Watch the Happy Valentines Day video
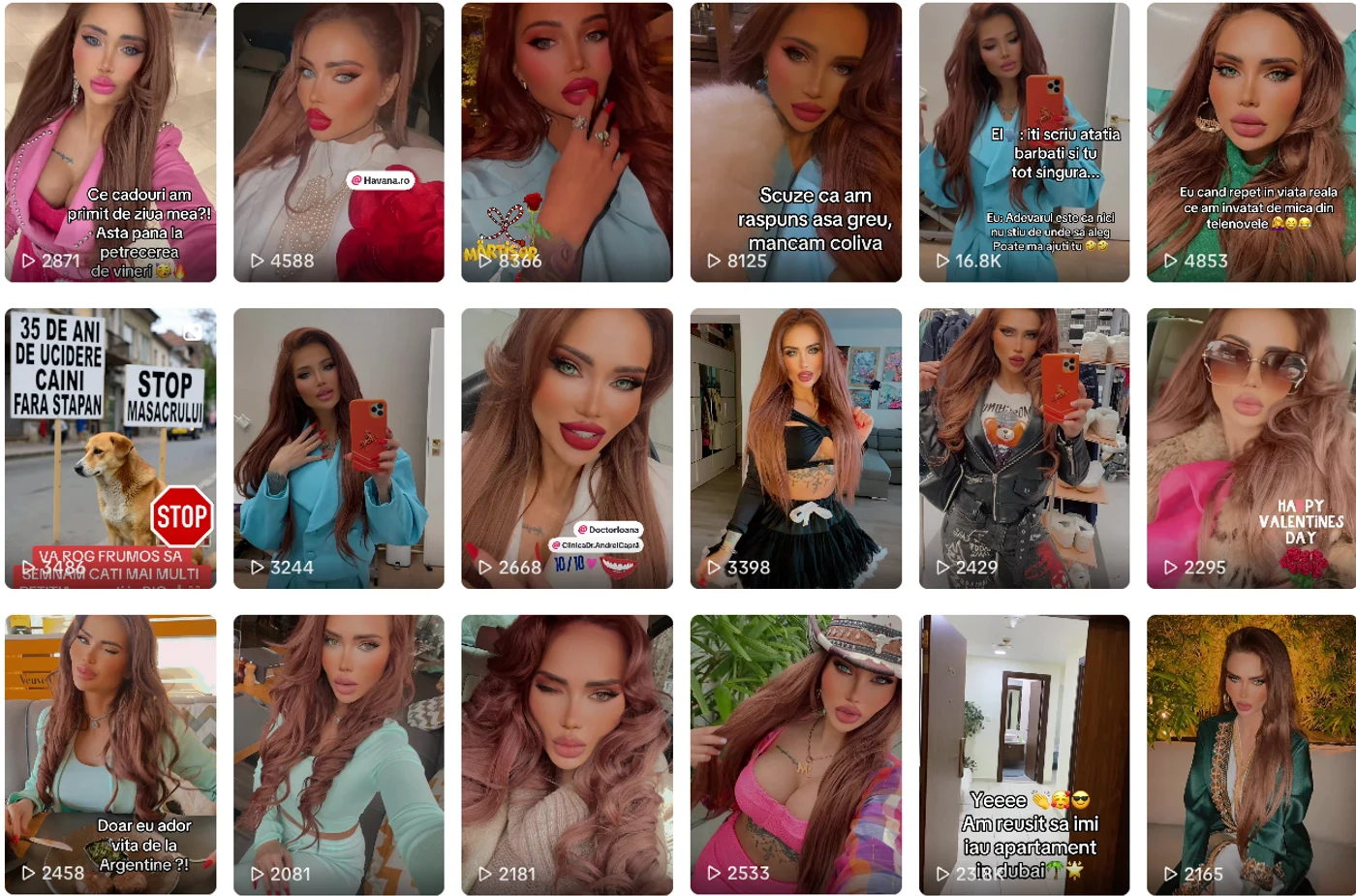Image resolution: width=1356 pixels, height=896 pixels. click(1250, 448)
